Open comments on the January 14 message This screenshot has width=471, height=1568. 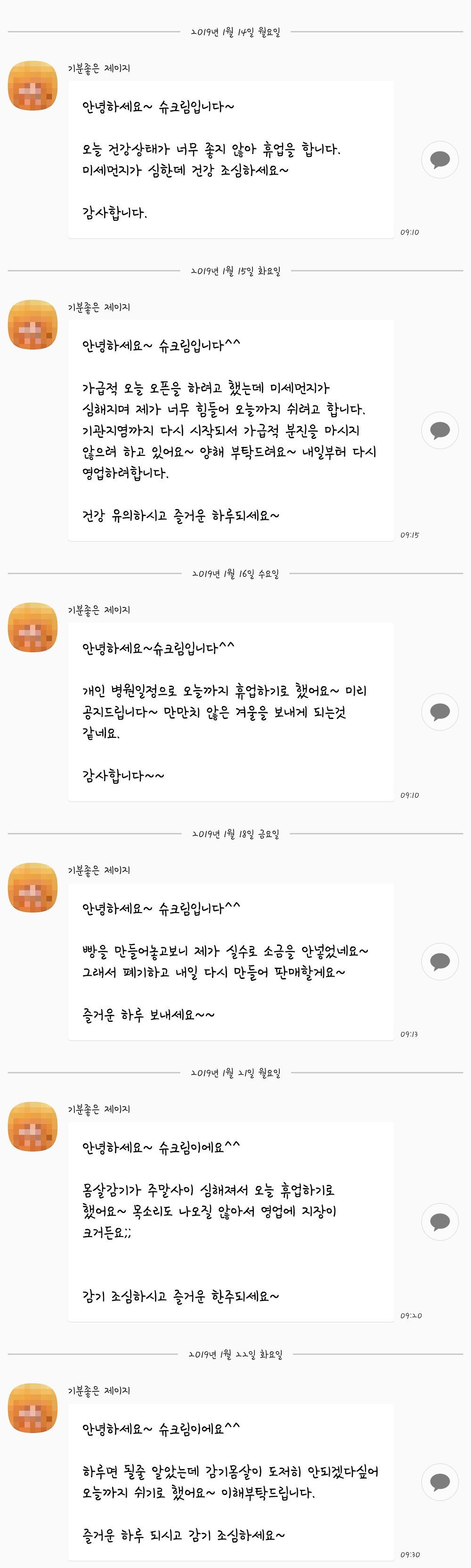point(439,160)
